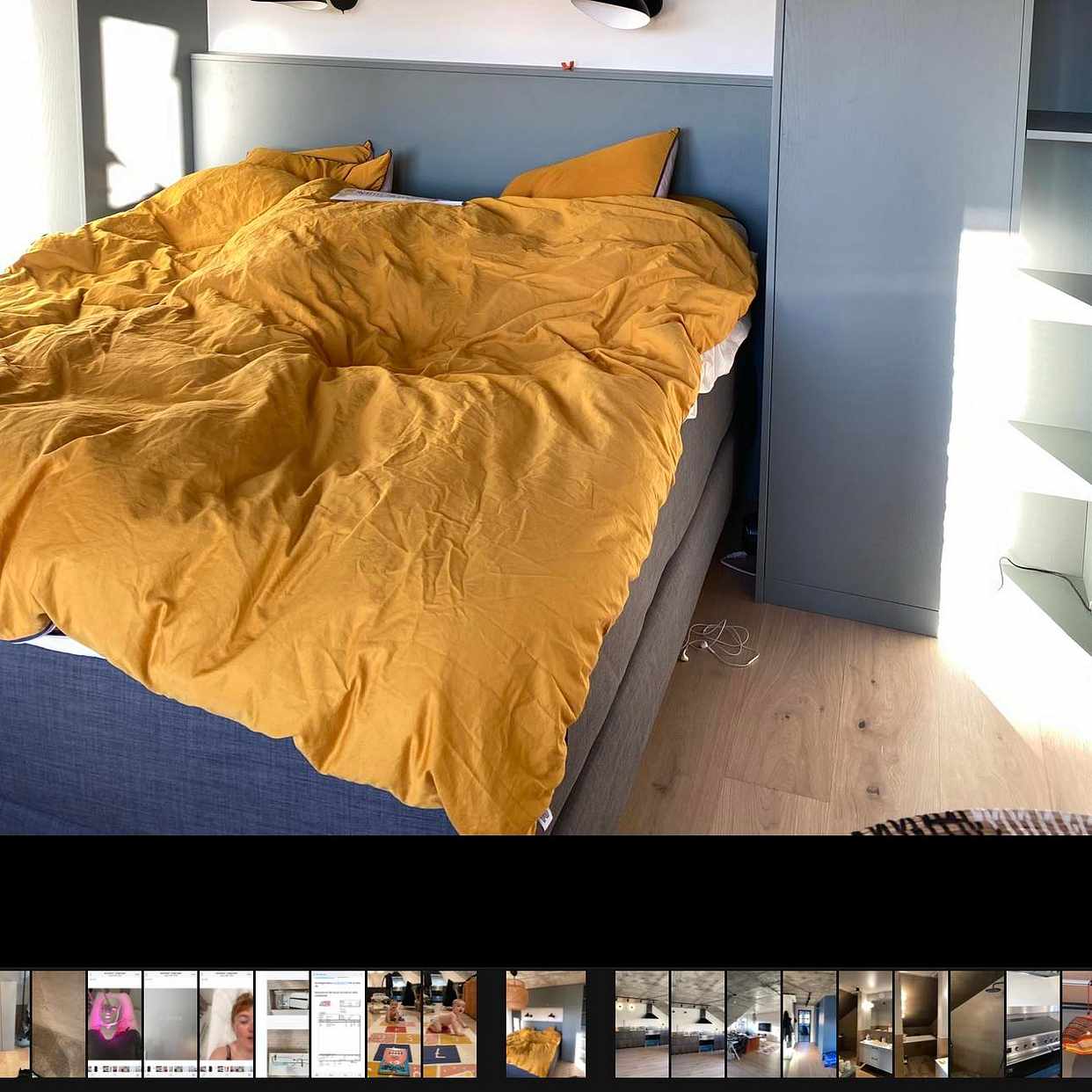Image resolution: width=1092 pixels, height=1092 pixels.
Task: Open the dark shower niche thumbnail
Action: click(x=977, y=1023)
